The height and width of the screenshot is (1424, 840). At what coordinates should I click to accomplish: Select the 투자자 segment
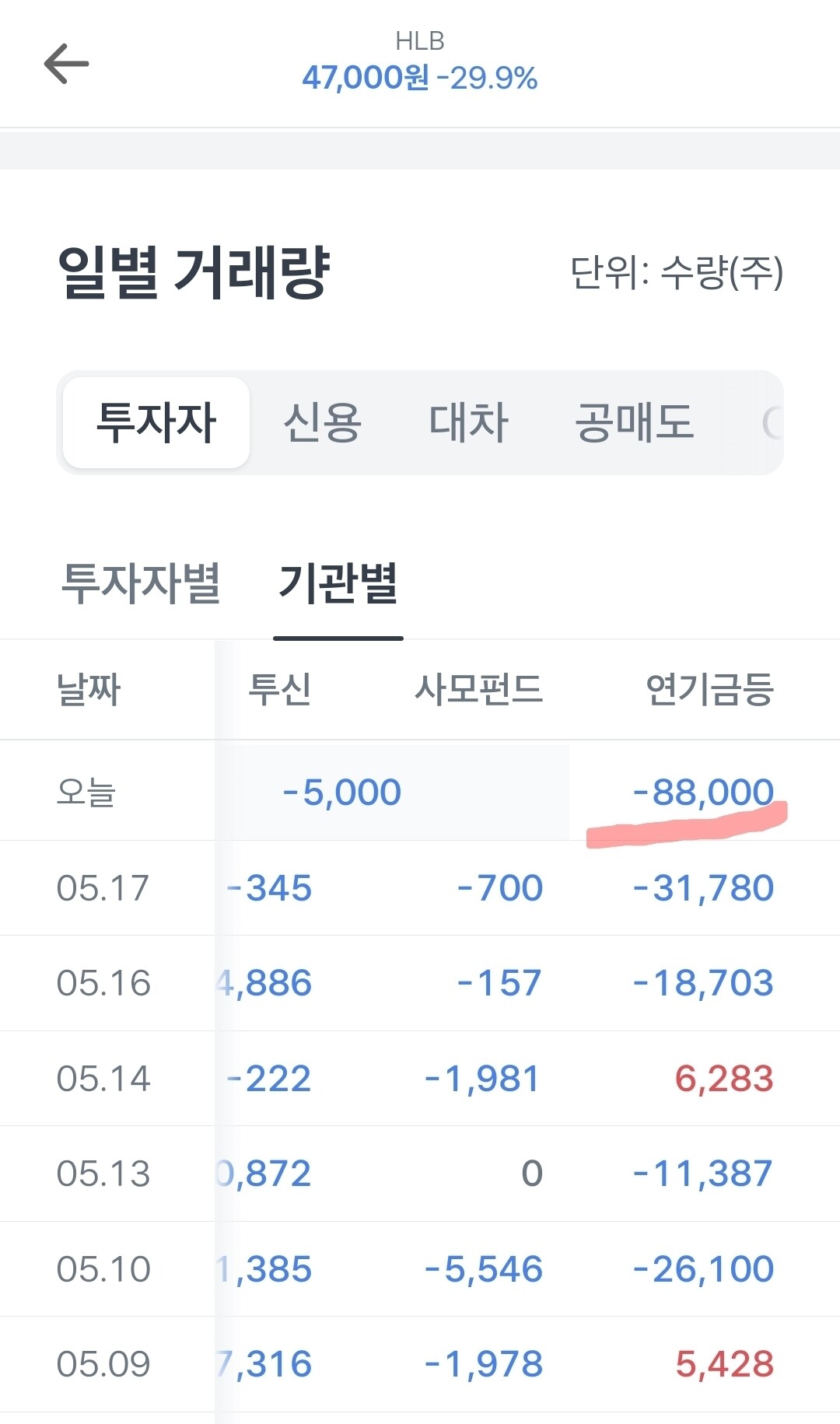pyautogui.click(x=156, y=422)
